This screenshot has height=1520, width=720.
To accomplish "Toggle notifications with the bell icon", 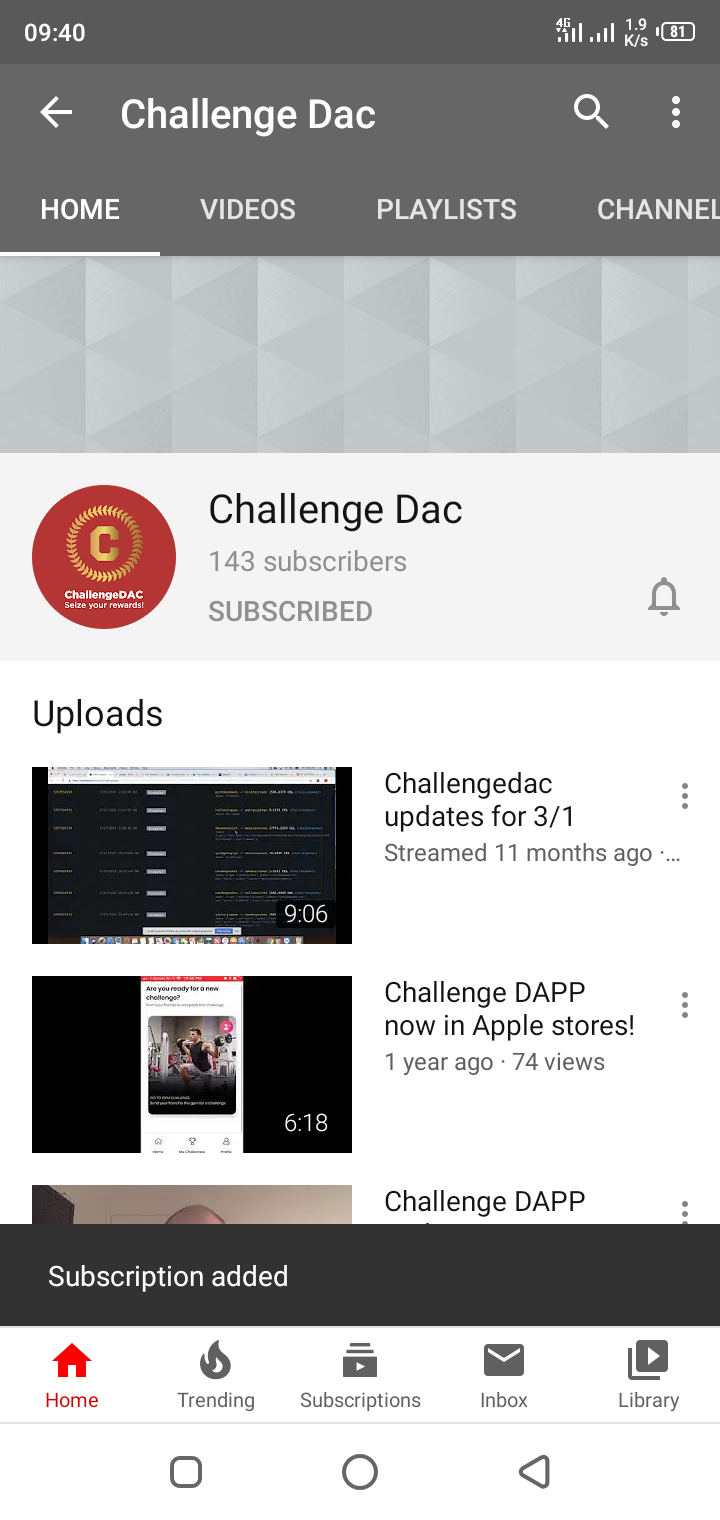I will [663, 597].
